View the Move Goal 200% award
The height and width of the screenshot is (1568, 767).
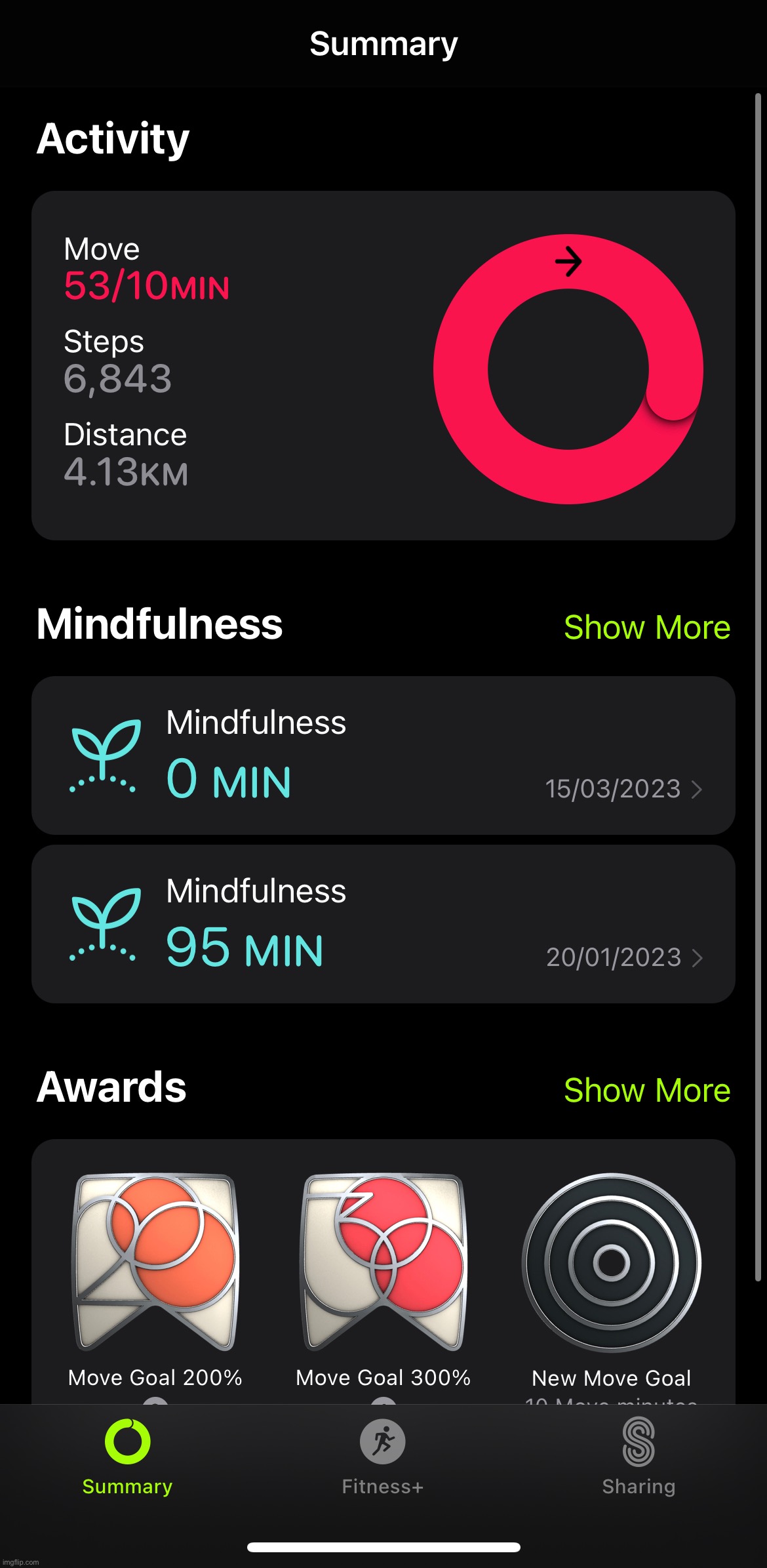pyautogui.click(x=155, y=1262)
